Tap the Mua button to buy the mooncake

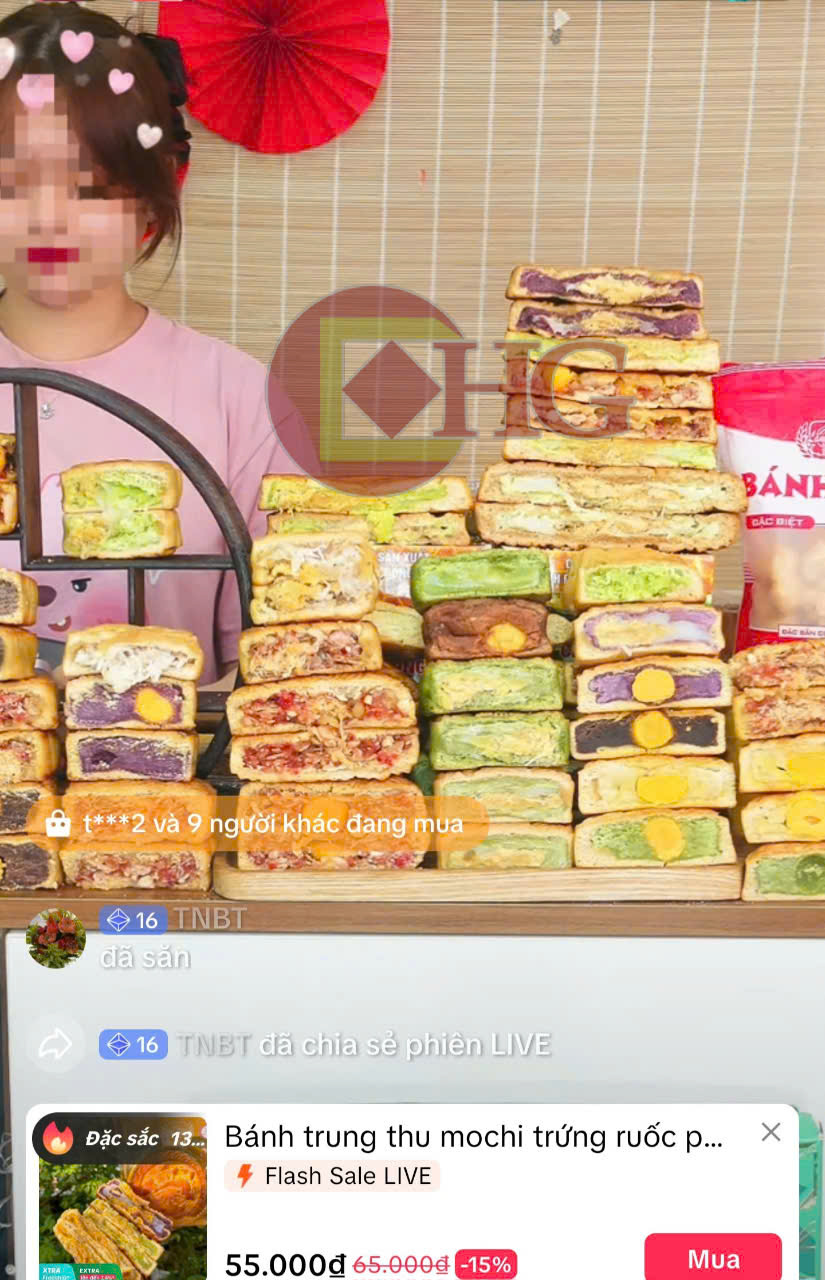coord(712,1258)
